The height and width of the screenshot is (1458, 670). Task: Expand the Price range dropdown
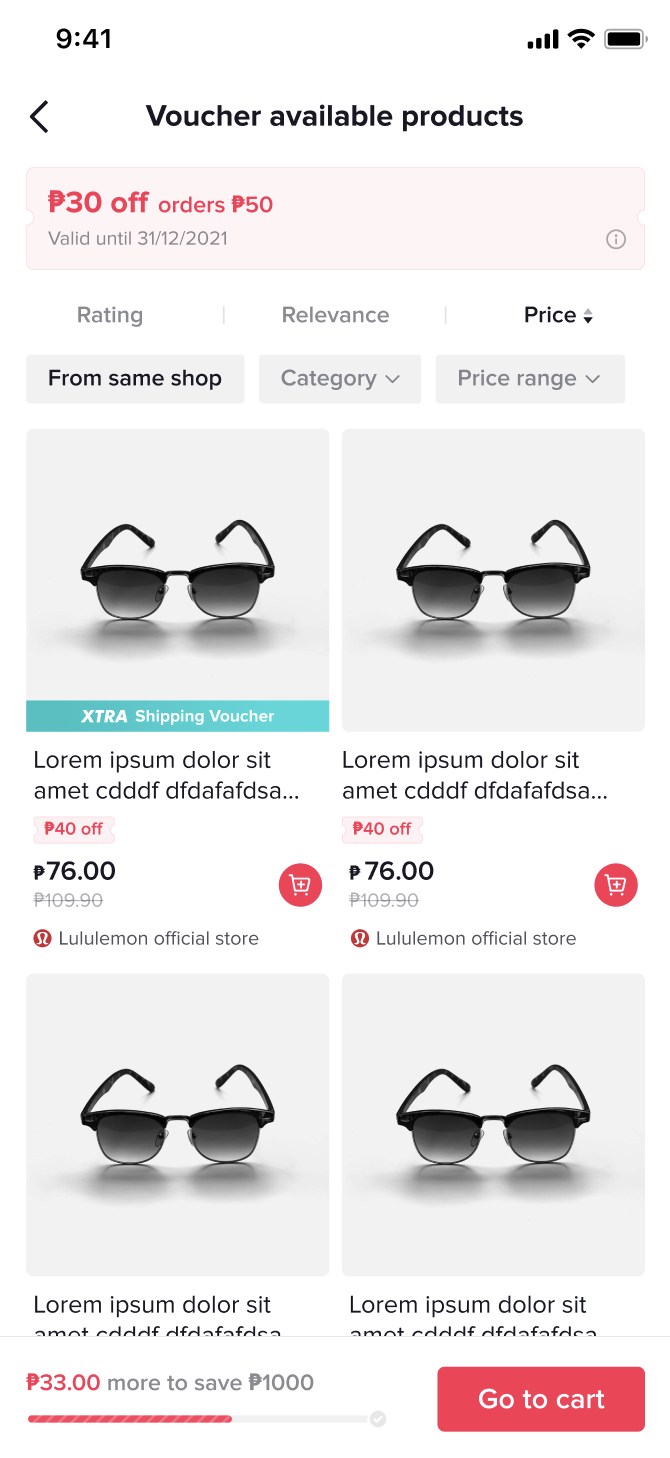point(529,379)
